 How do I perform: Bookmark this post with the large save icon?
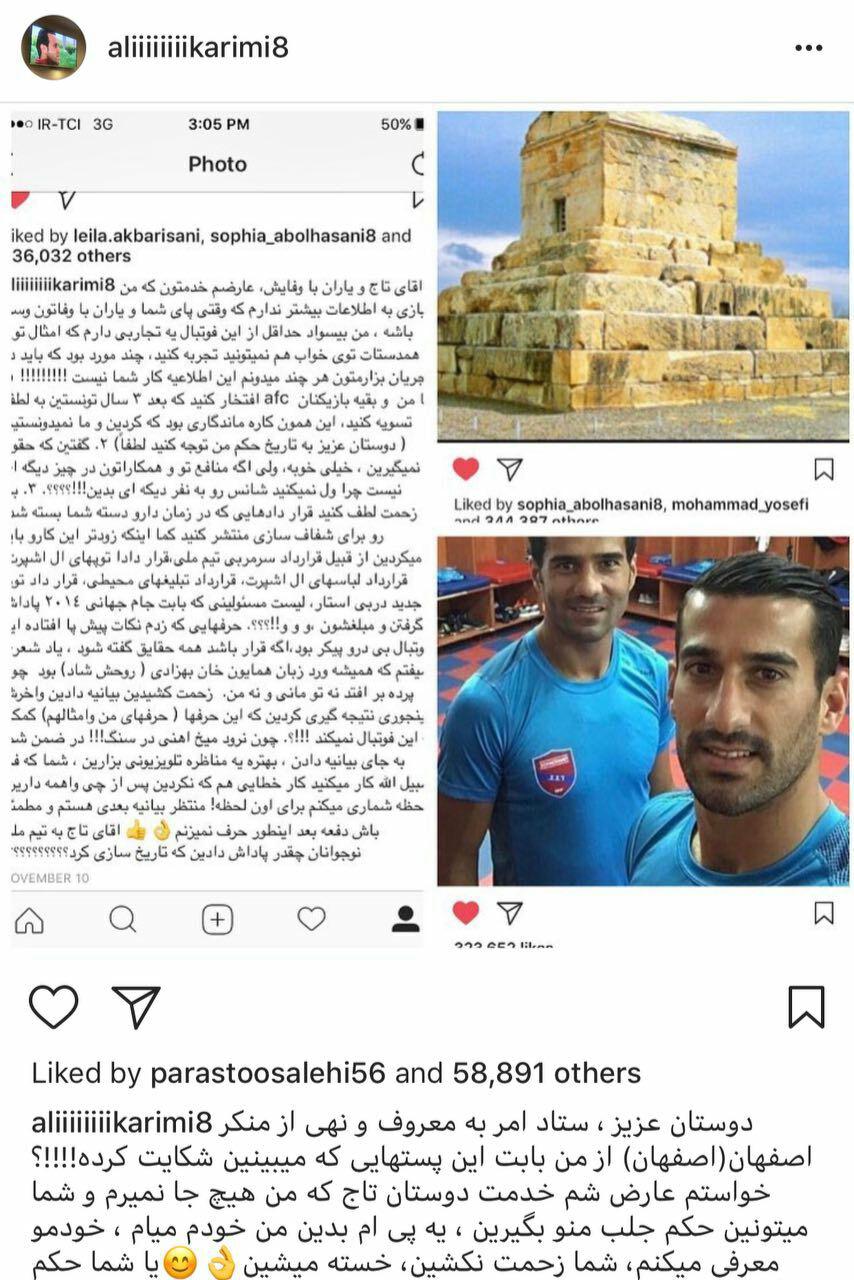pyautogui.click(x=806, y=1007)
